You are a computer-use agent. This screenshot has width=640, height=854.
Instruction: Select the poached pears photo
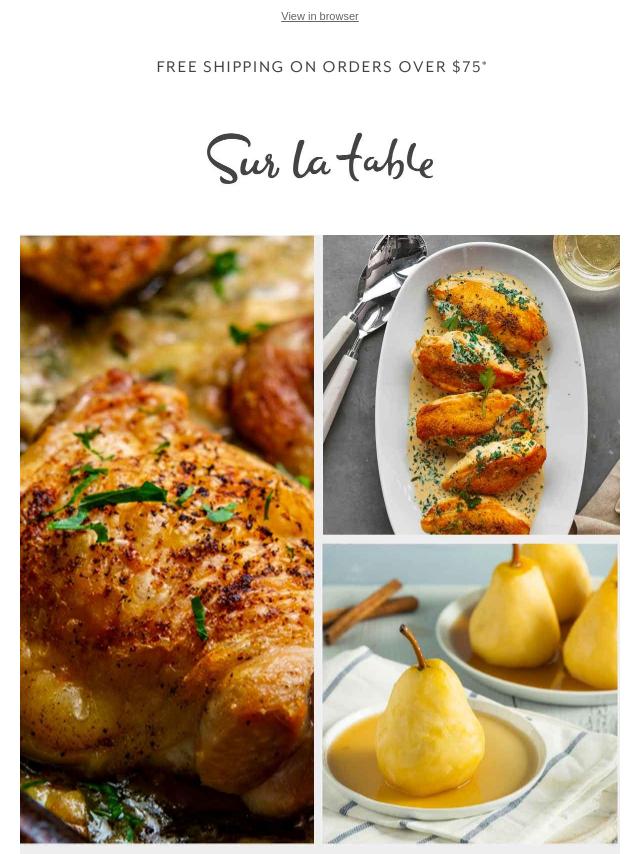[470, 693]
